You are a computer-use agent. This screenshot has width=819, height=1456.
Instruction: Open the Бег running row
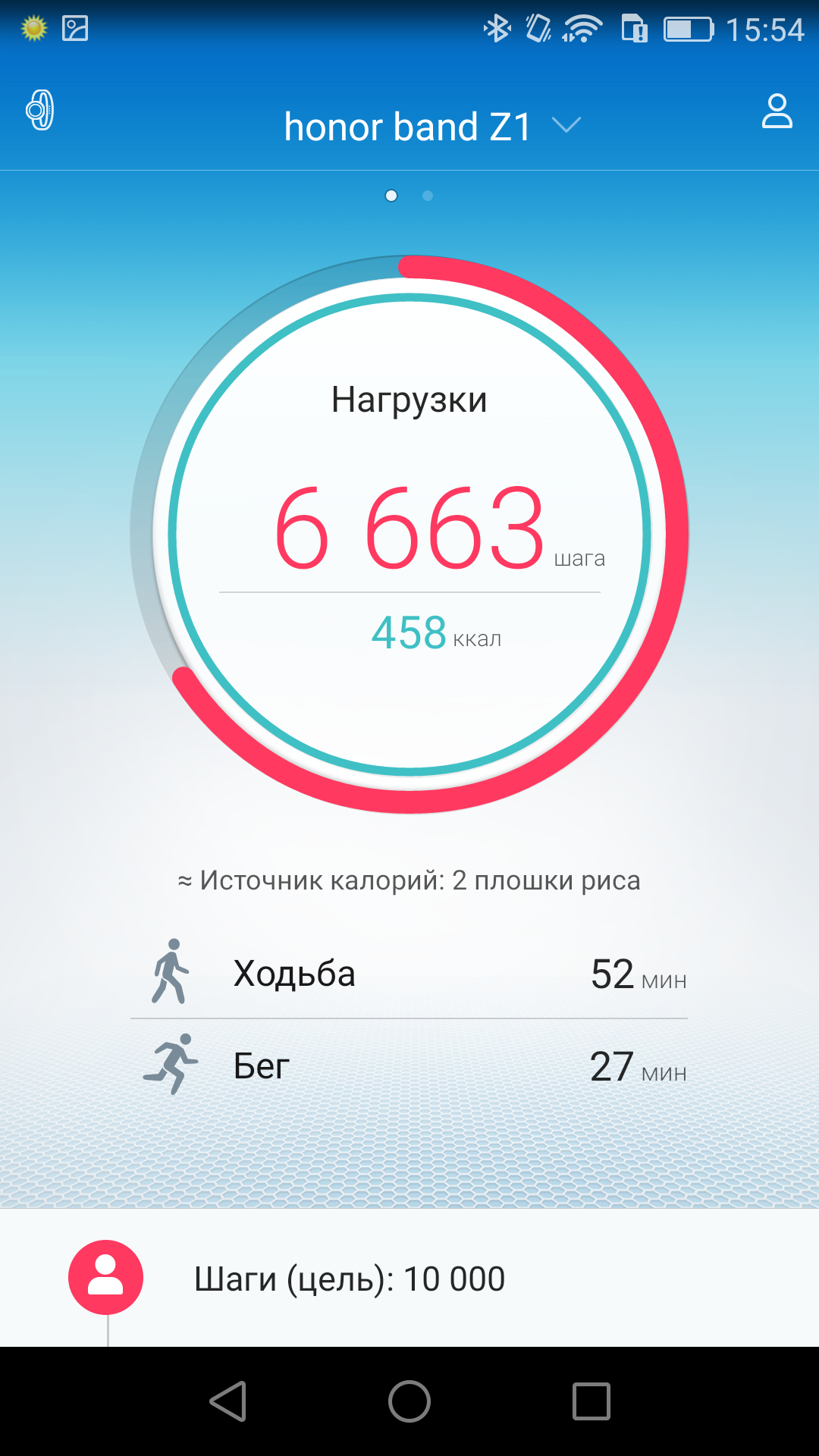409,1065
